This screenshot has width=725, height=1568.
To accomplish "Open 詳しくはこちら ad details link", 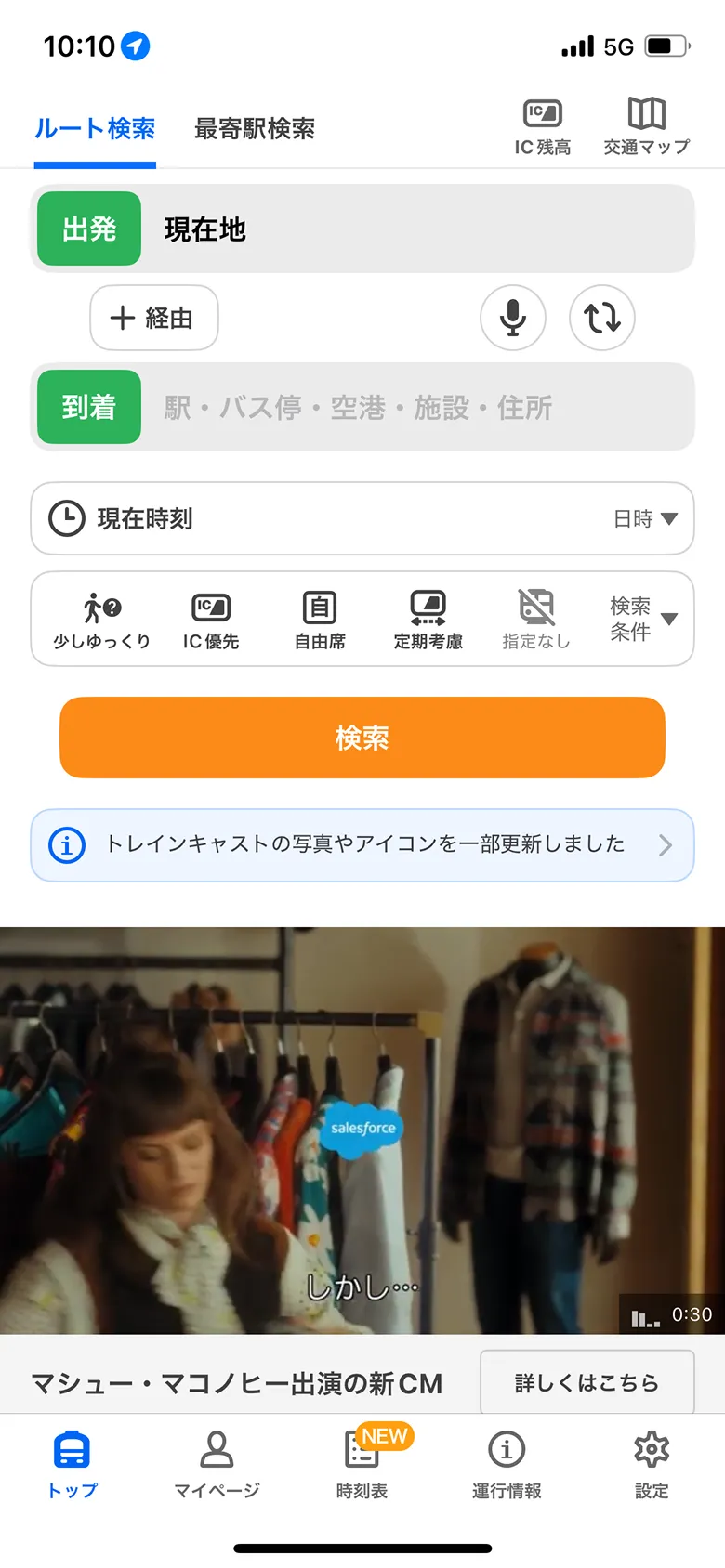I will click(x=587, y=1381).
